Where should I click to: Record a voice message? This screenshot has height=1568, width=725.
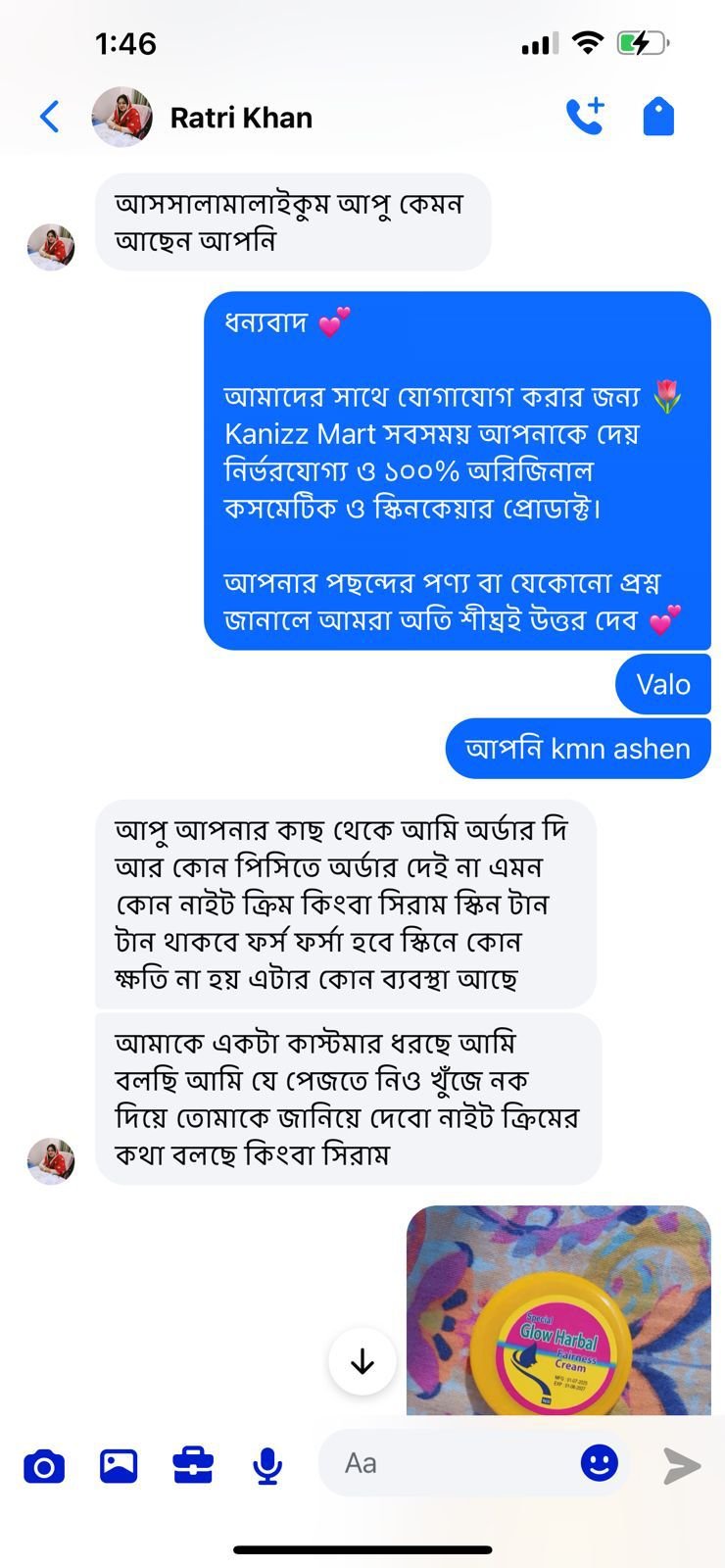point(266,1466)
